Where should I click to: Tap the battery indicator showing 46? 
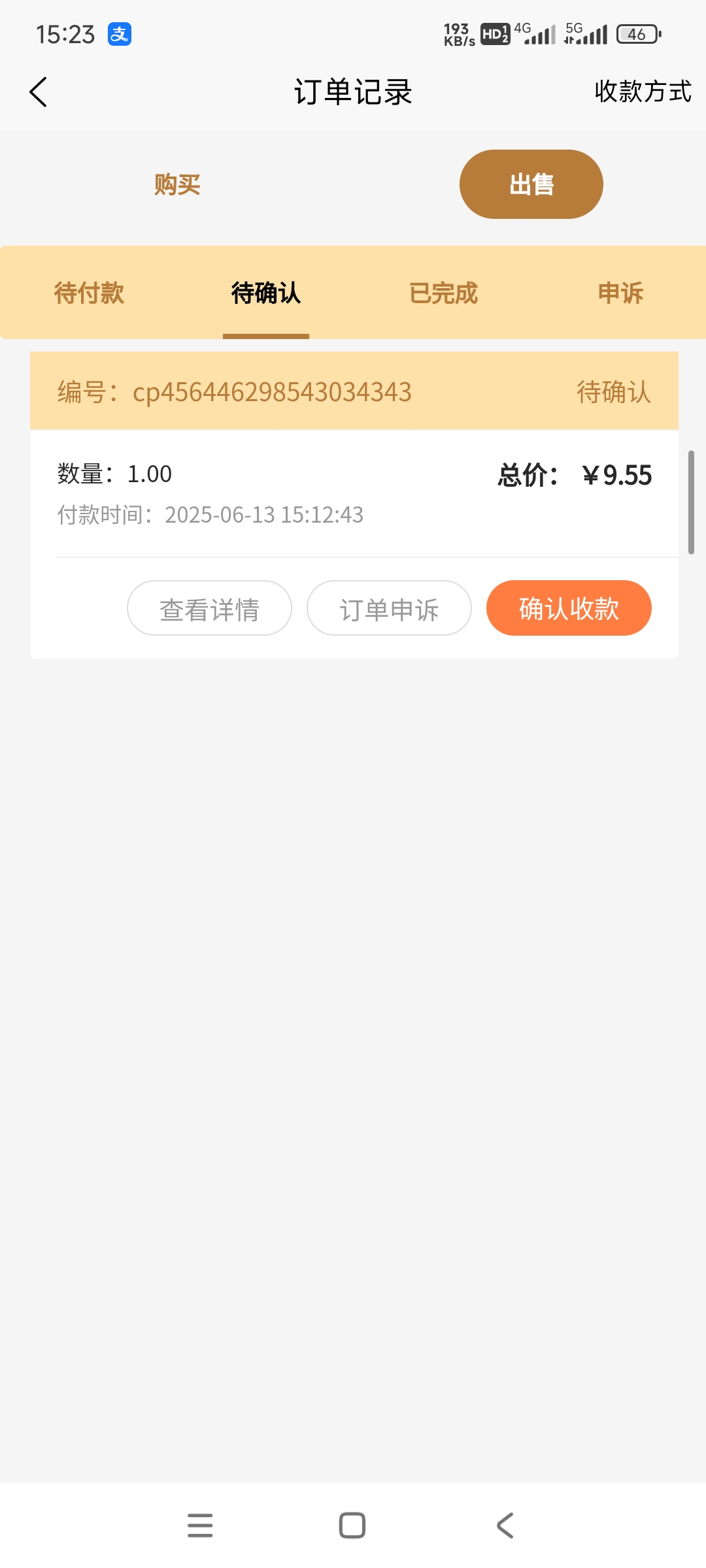pos(637,33)
